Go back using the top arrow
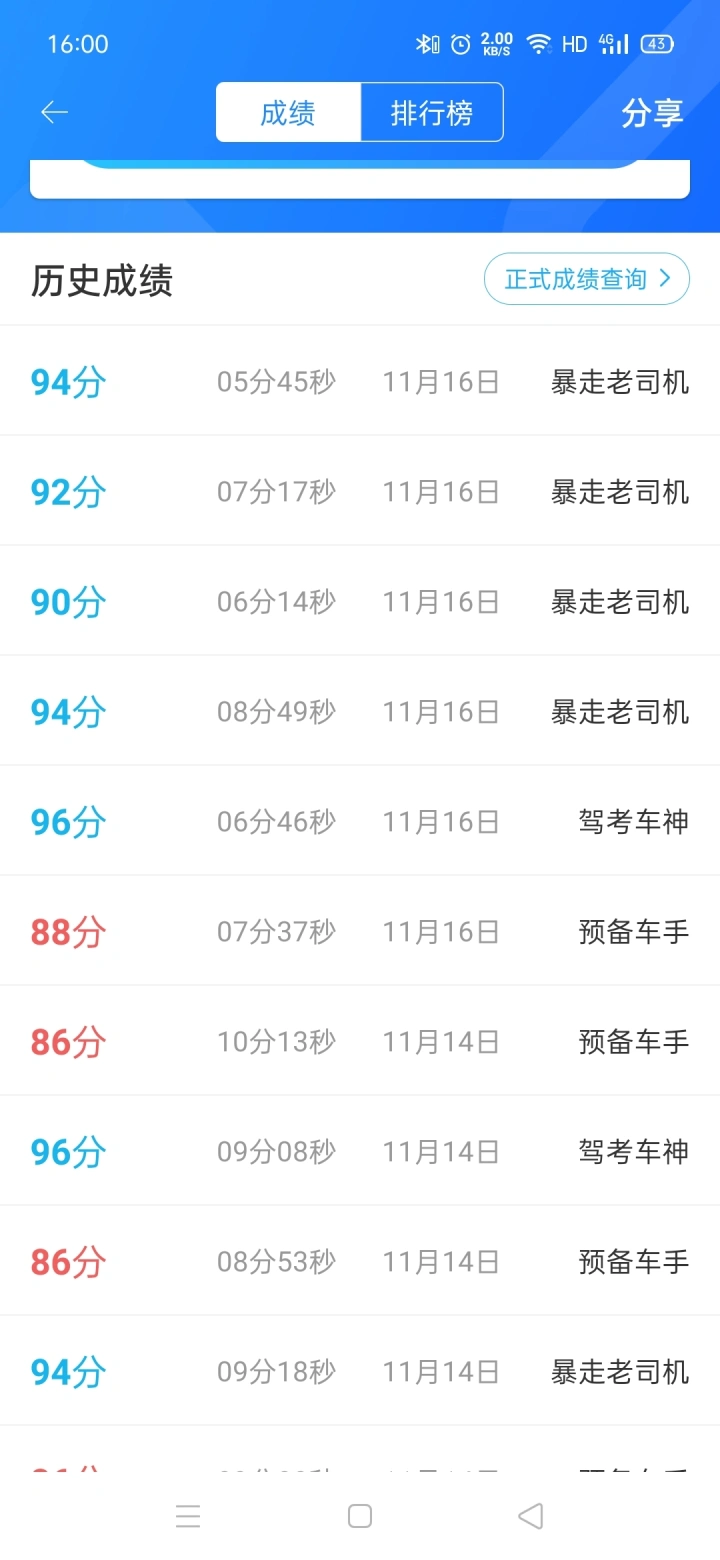720x1560 pixels. [54, 112]
